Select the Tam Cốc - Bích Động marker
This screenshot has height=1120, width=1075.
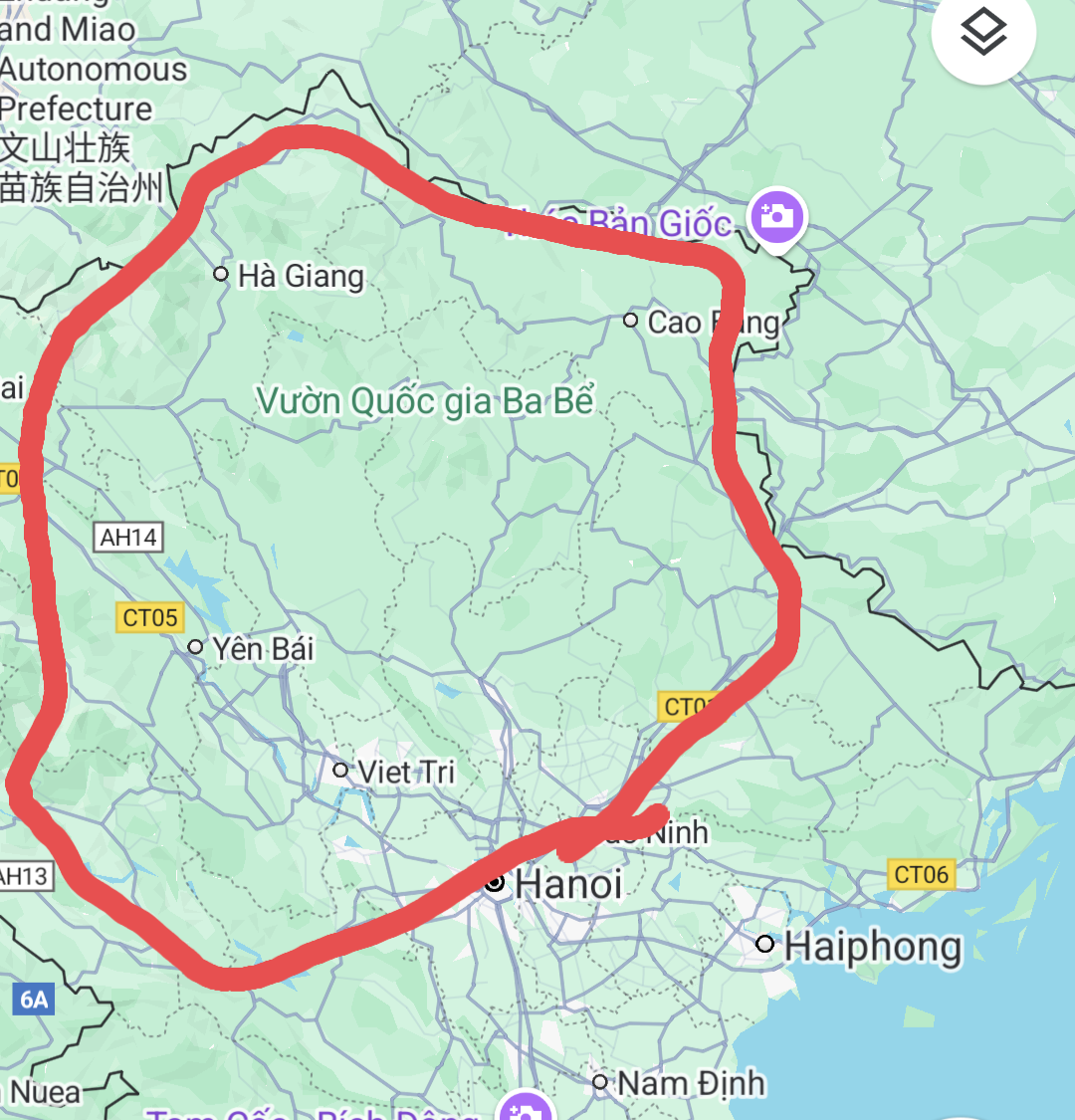(x=524, y=1108)
